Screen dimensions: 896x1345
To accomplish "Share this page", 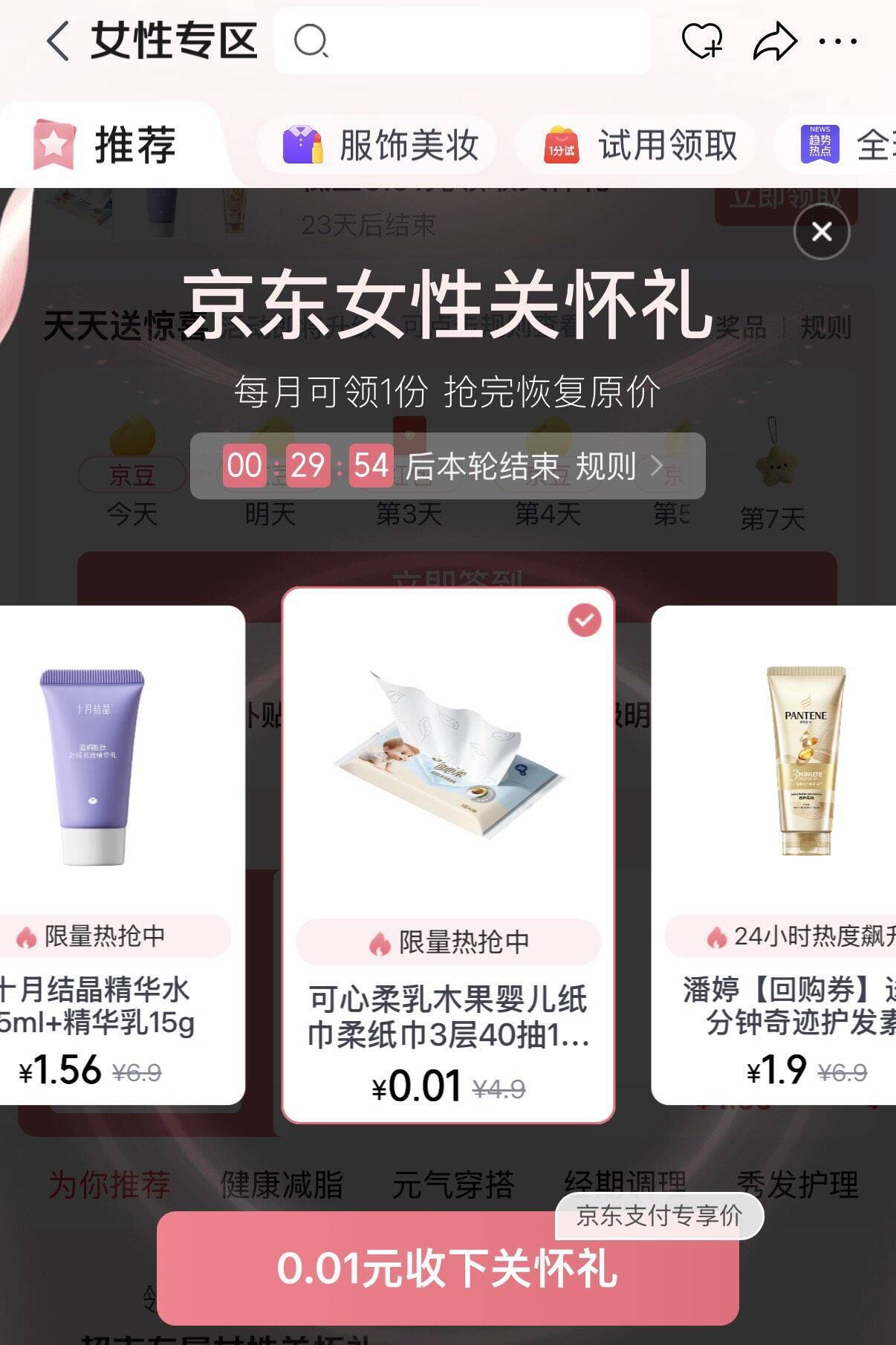I will [774, 41].
